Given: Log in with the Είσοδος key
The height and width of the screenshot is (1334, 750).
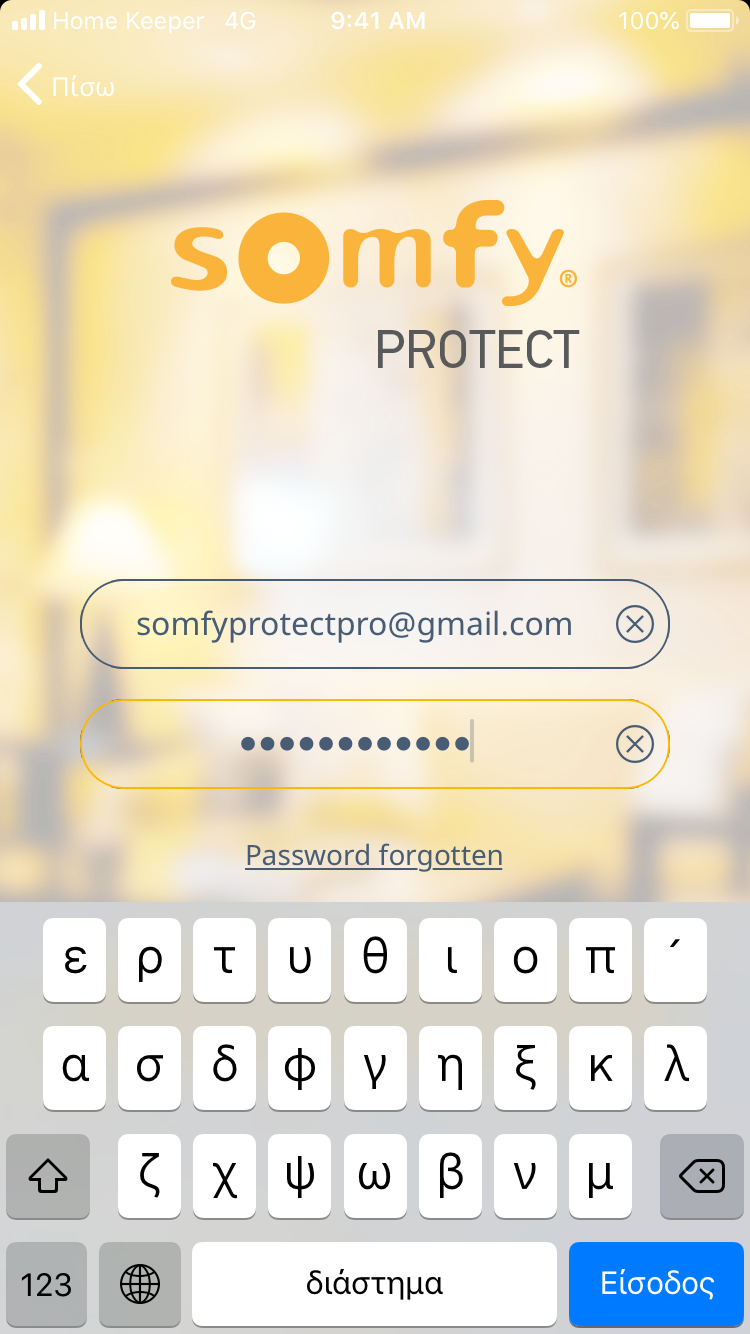Looking at the screenshot, I should (x=656, y=1283).
